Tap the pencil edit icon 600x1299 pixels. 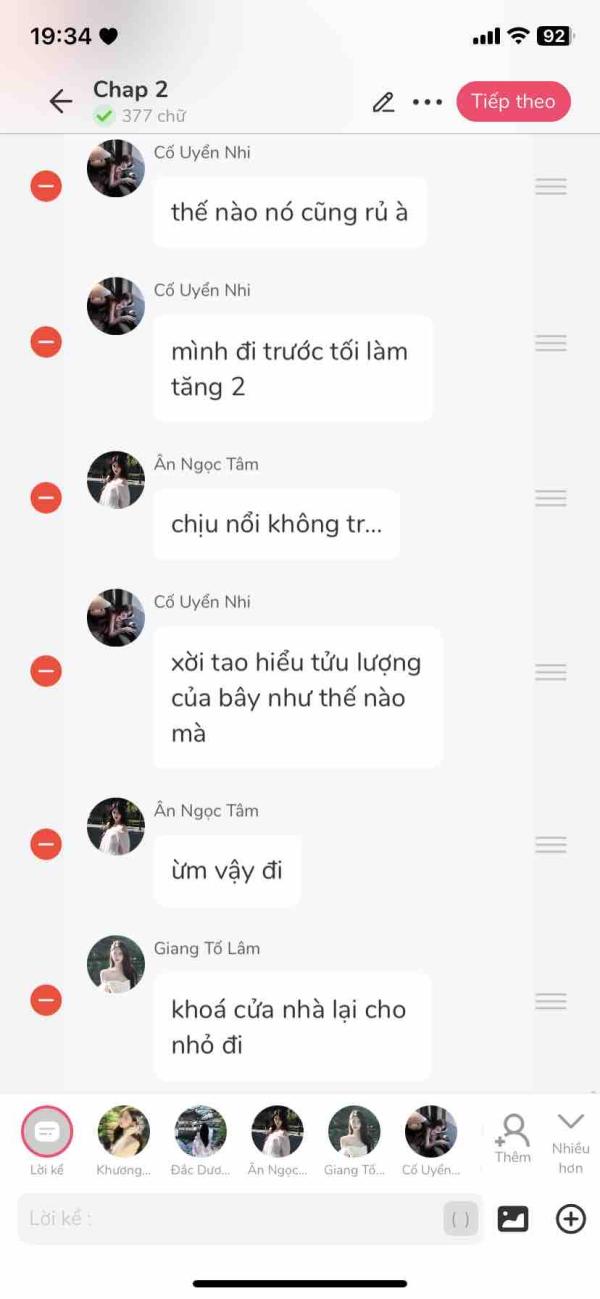point(383,102)
